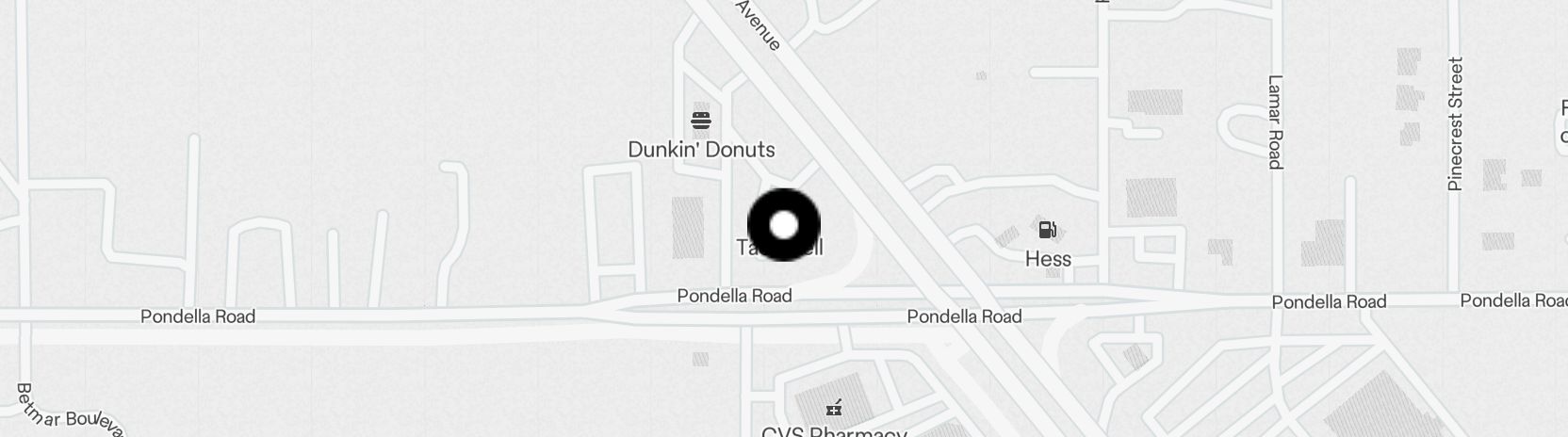Image resolution: width=1568 pixels, height=437 pixels.
Task: Select the Hess gas station marker
Action: [1047, 230]
